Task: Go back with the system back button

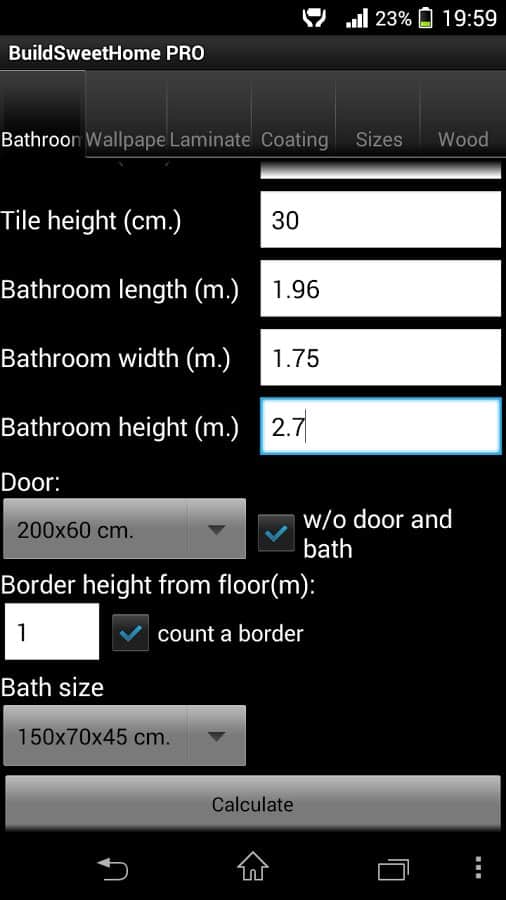Action: click(x=112, y=868)
